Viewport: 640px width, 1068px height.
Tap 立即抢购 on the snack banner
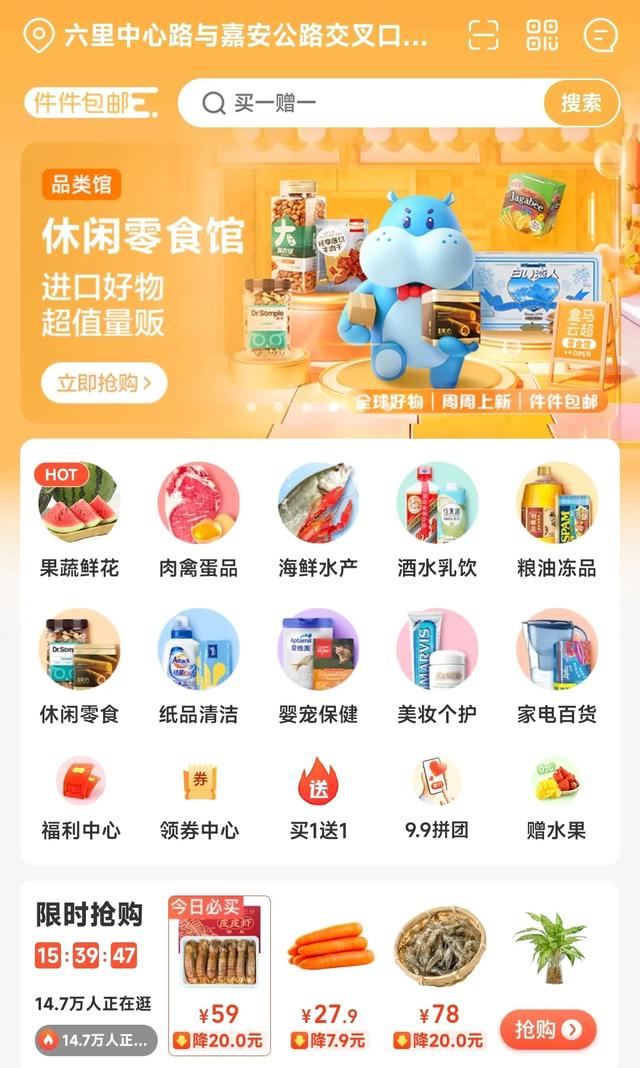pos(103,383)
